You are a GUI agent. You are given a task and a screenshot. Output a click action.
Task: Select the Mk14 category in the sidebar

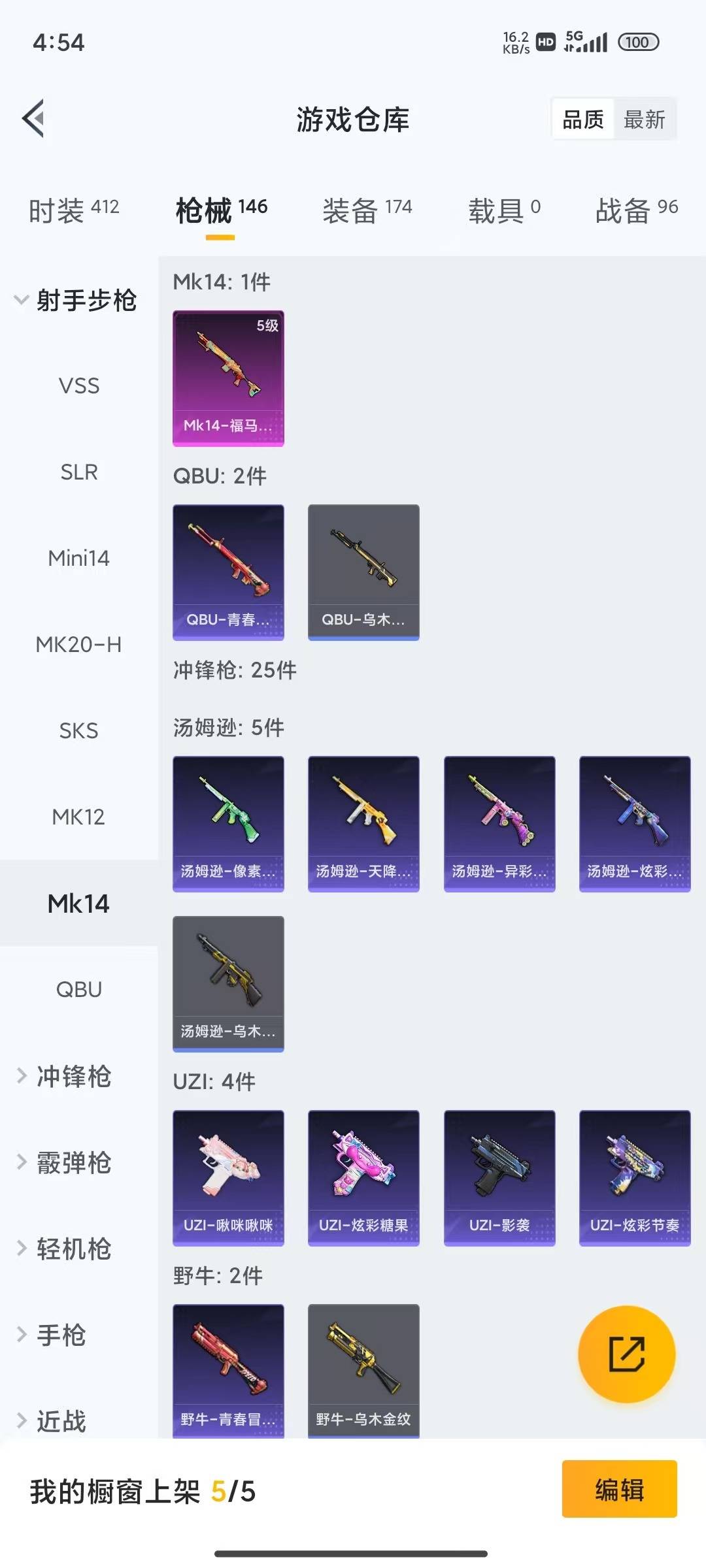78,904
